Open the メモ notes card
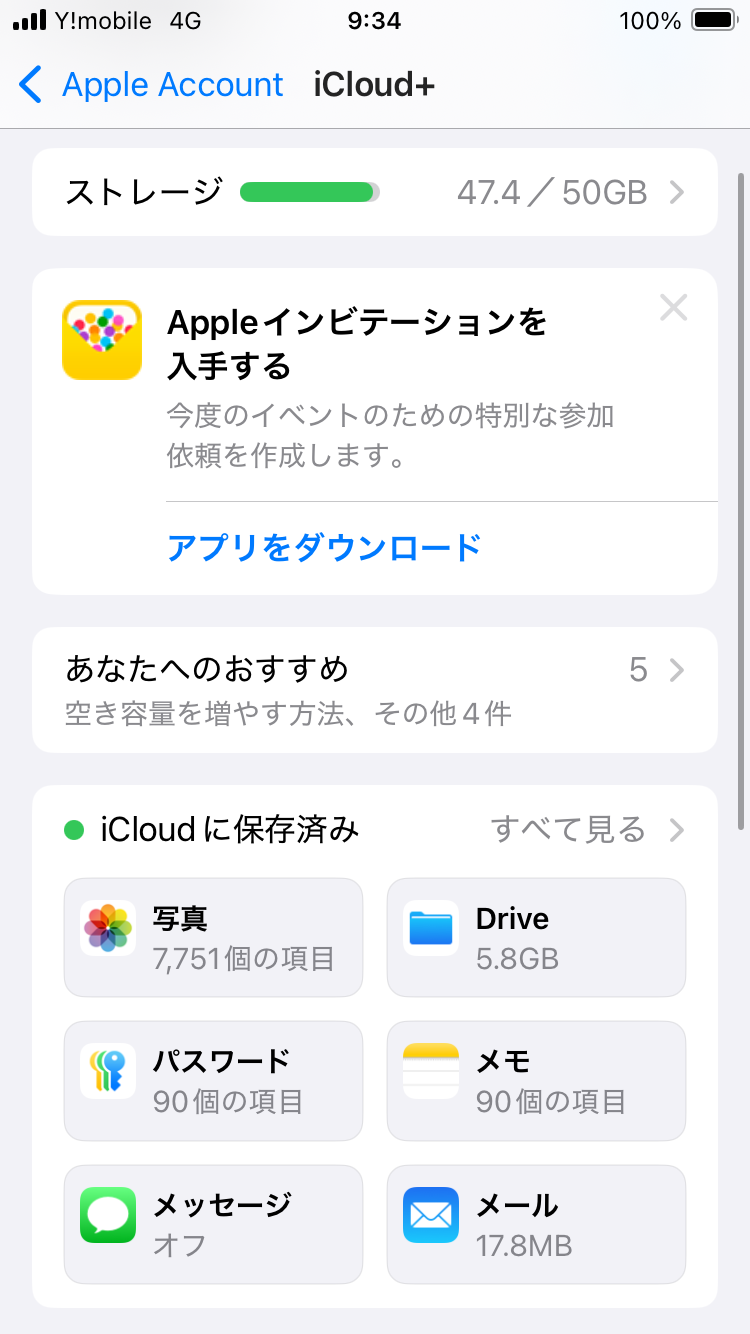 (x=536, y=1081)
